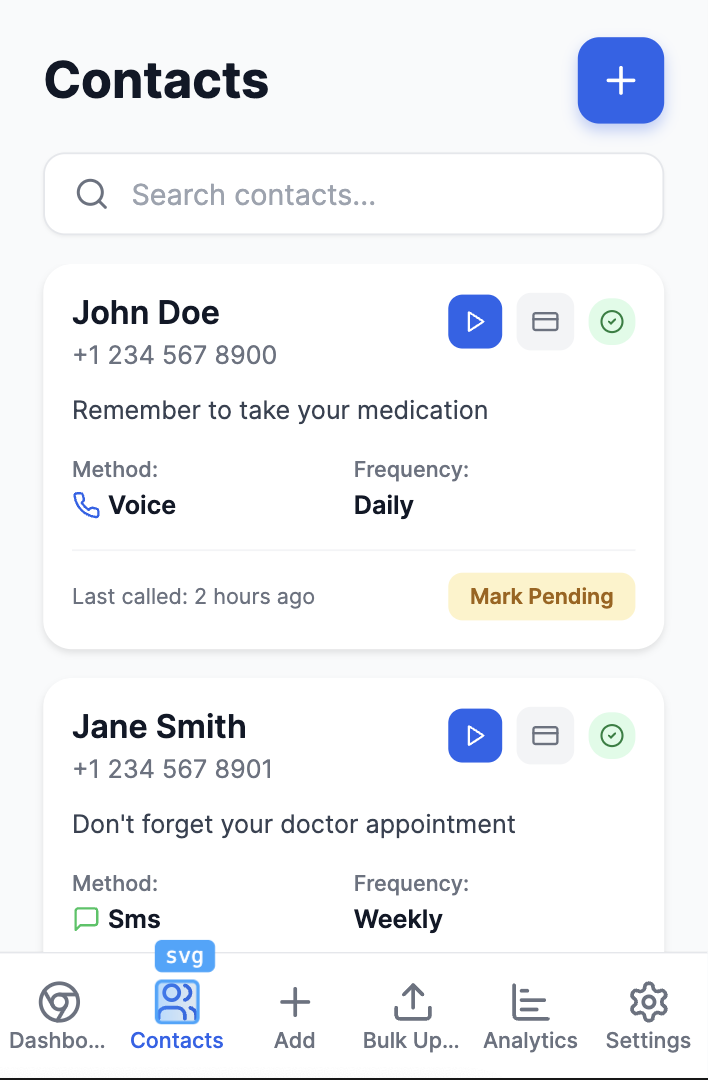Screen dimensions: 708x1080
Task: Start the call for John Doe
Action: point(475,322)
